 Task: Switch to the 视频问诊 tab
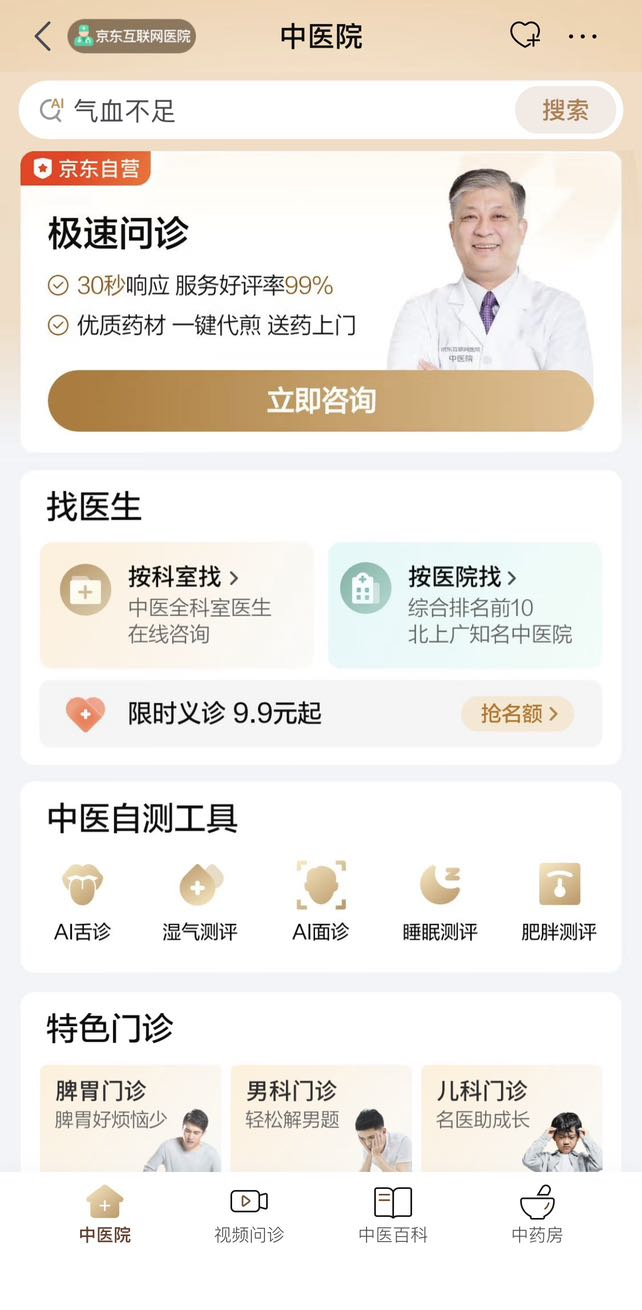[x=249, y=1215]
